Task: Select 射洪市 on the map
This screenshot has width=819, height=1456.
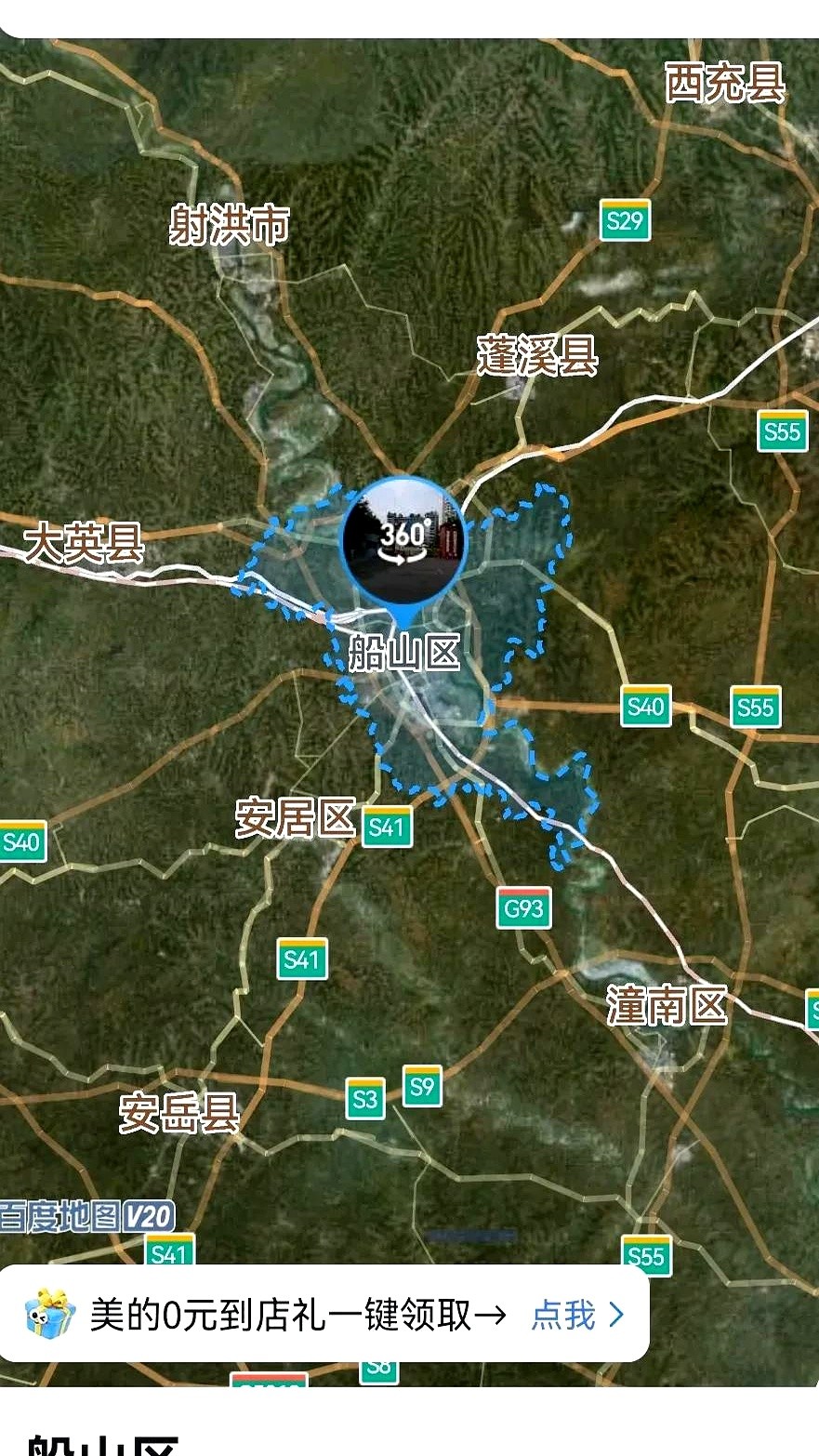Action: pos(229,226)
